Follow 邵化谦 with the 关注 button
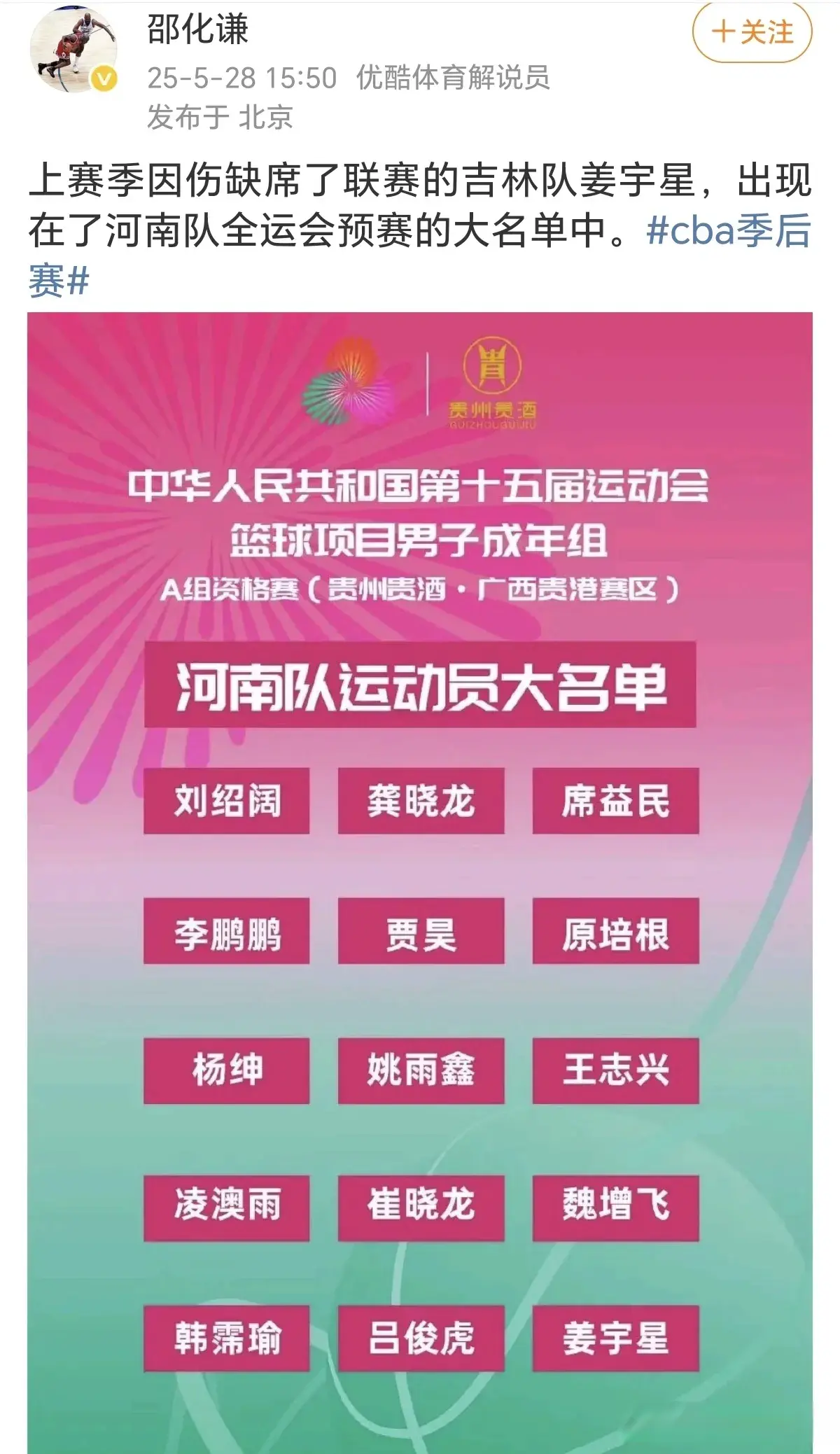The image size is (840, 1454). tap(752, 32)
